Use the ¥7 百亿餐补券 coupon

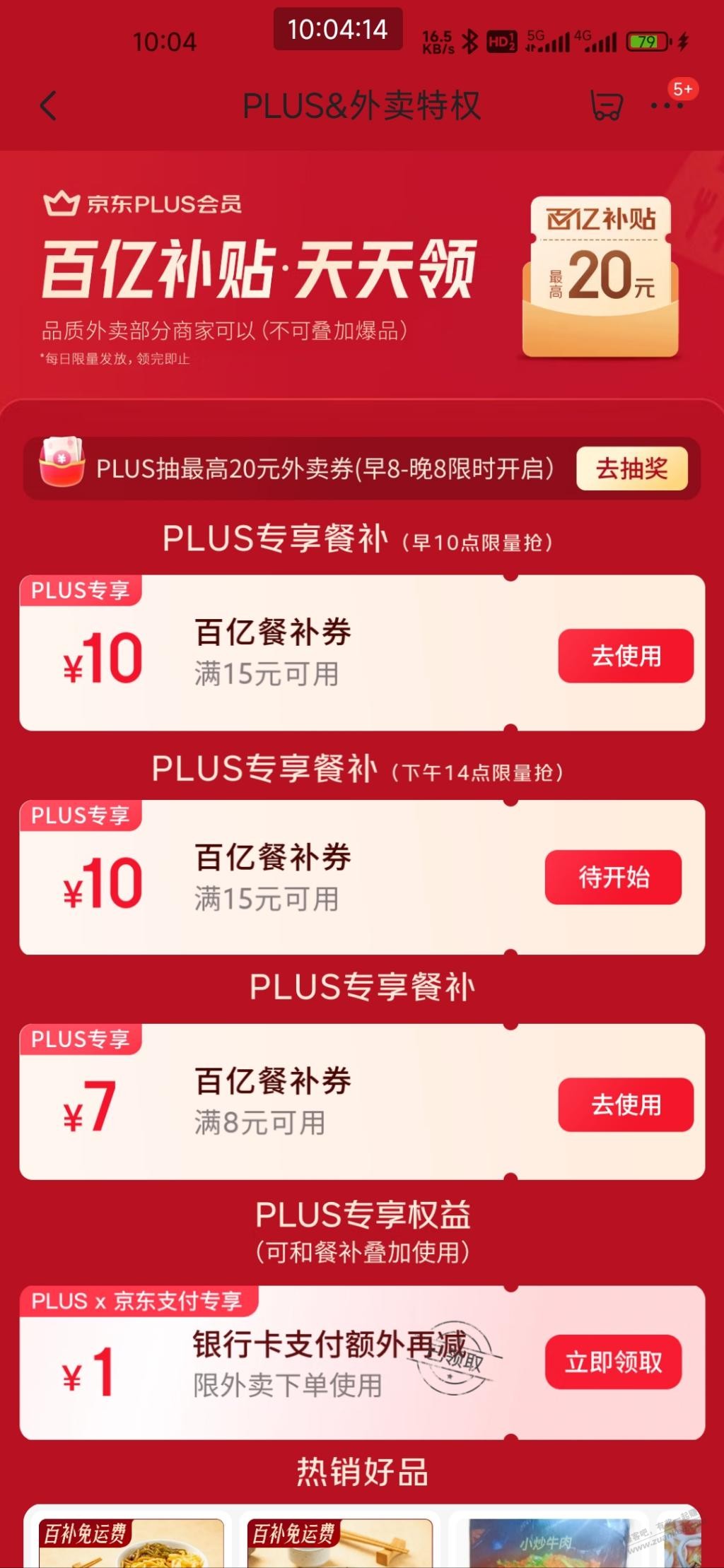pos(625,1104)
